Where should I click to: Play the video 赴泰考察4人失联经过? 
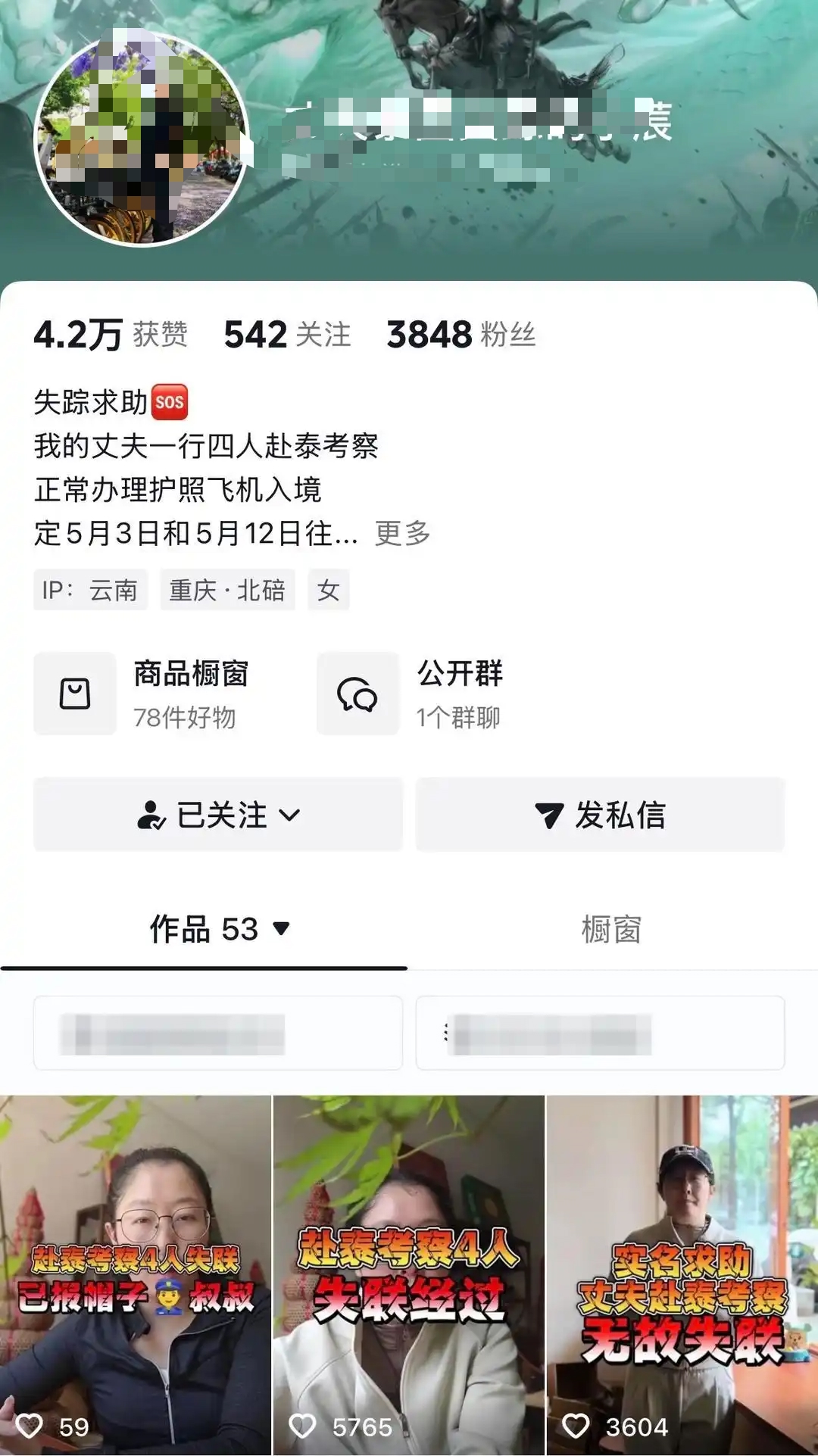[409, 1275]
